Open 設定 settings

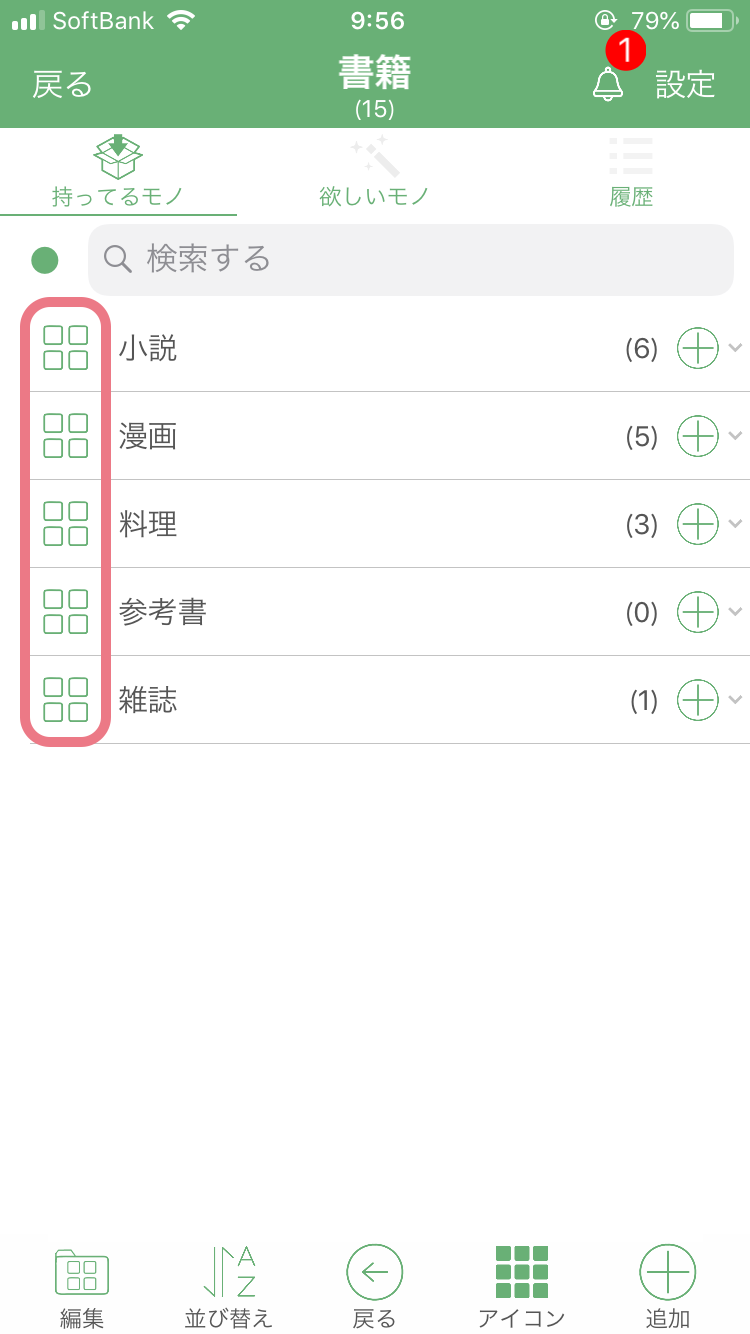[x=685, y=85]
